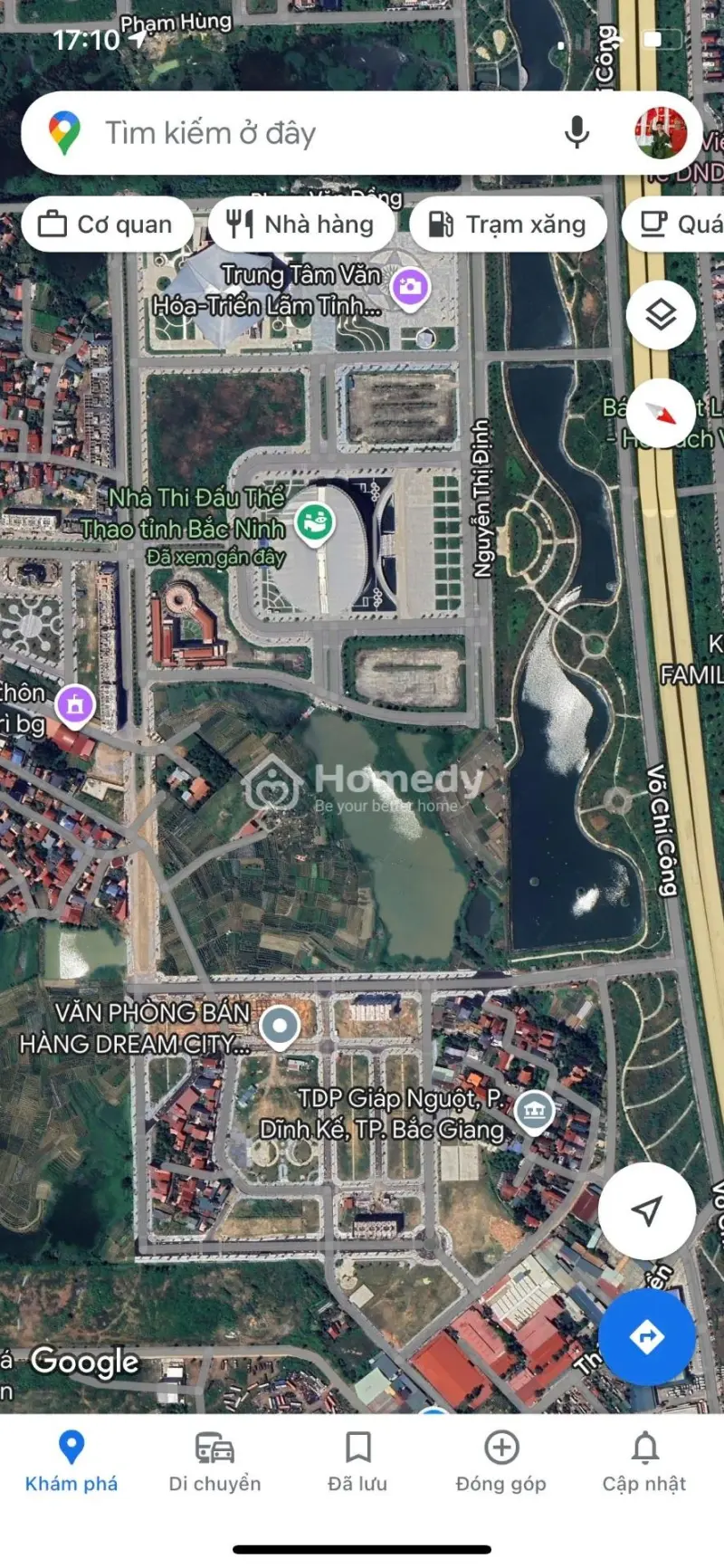The image size is (724, 1568).
Task: Toggle the Trạm xăng filter chip
Action: pos(508,224)
